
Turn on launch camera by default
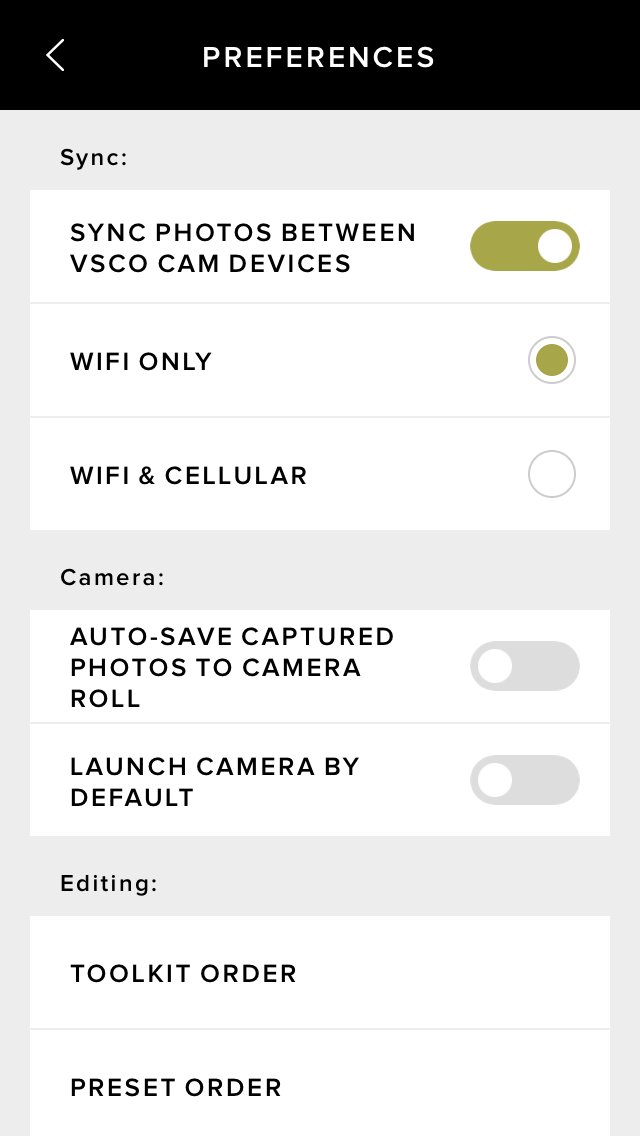pos(525,780)
